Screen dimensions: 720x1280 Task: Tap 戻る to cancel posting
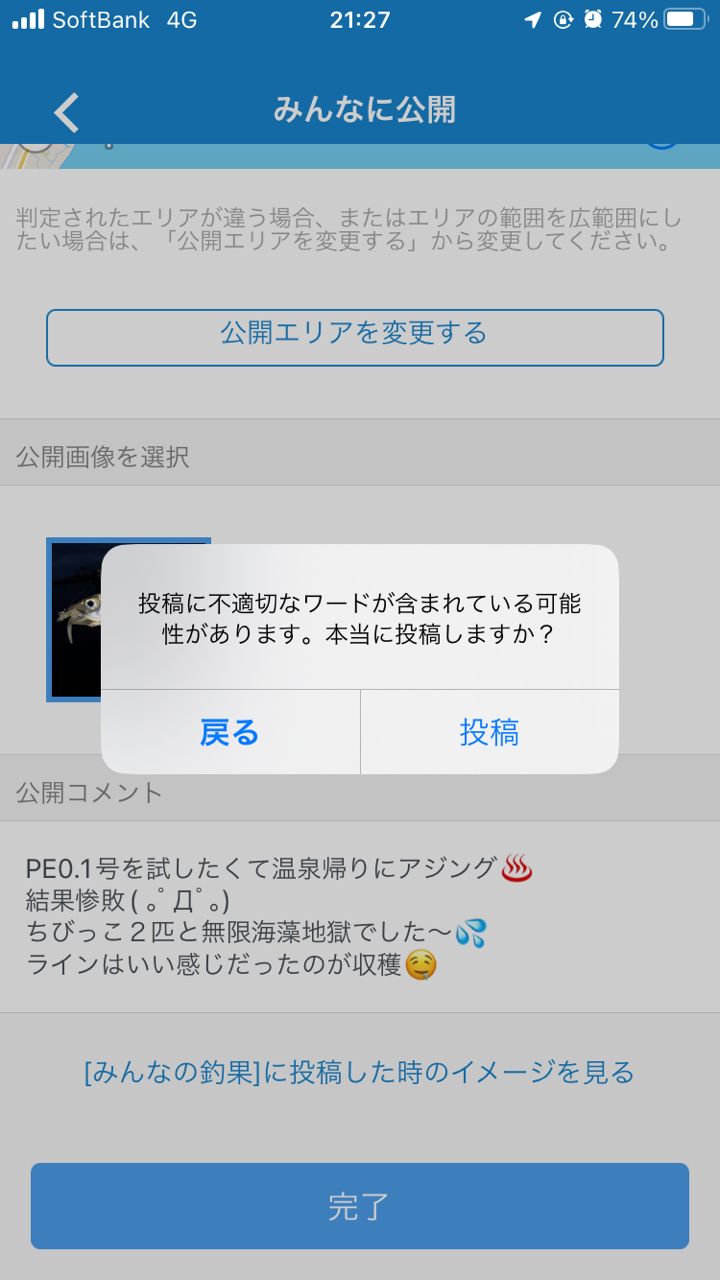(x=230, y=732)
